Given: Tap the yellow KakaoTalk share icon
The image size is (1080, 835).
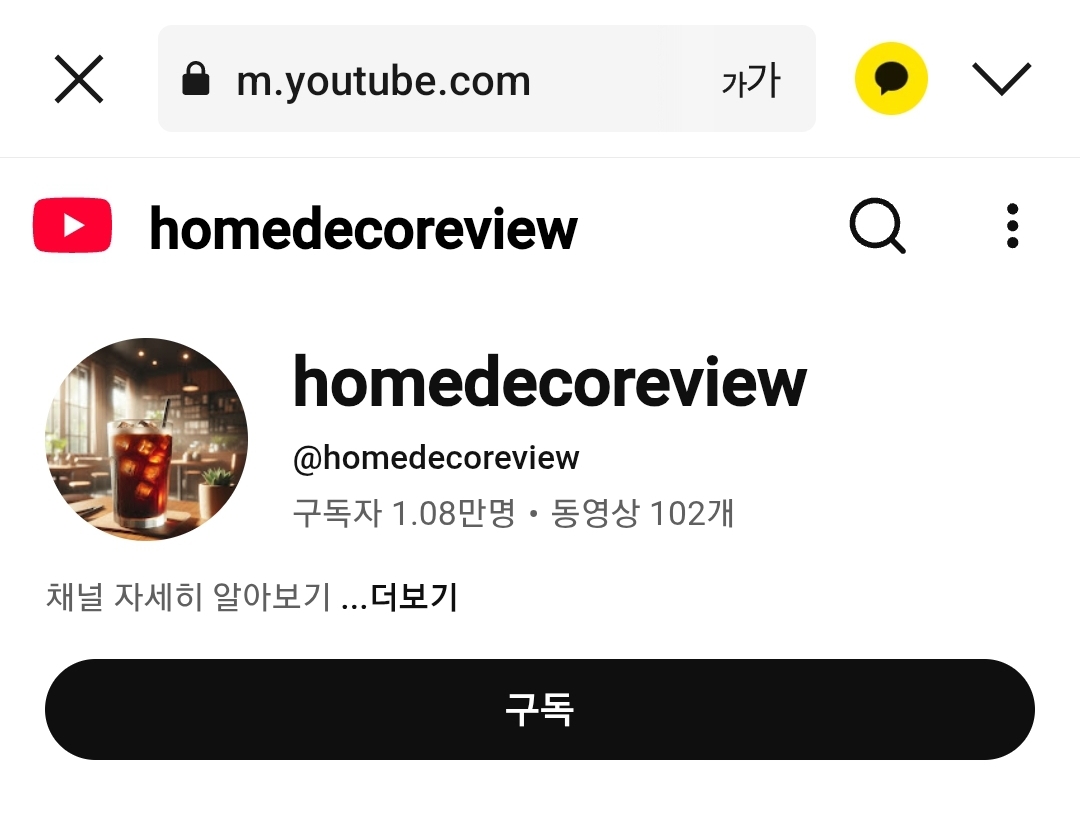Looking at the screenshot, I should click(891, 79).
